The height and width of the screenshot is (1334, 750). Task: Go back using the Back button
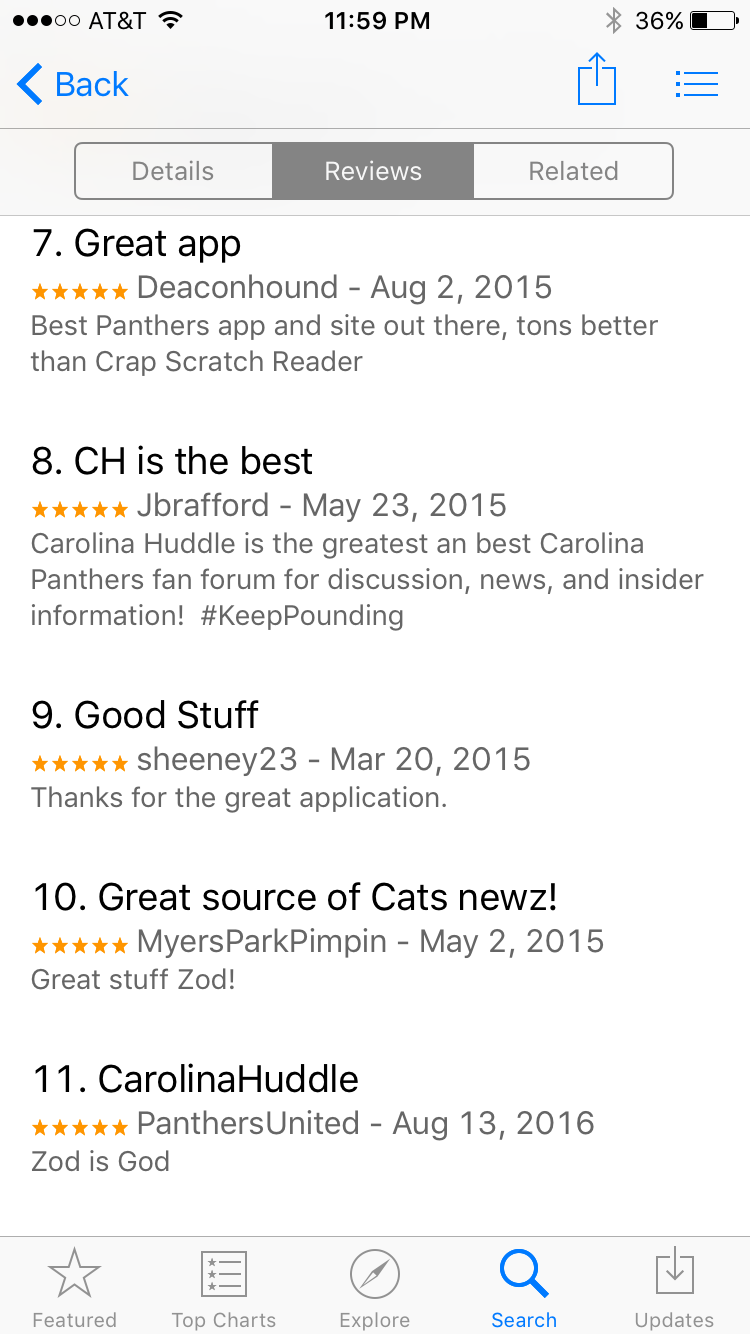click(x=73, y=85)
